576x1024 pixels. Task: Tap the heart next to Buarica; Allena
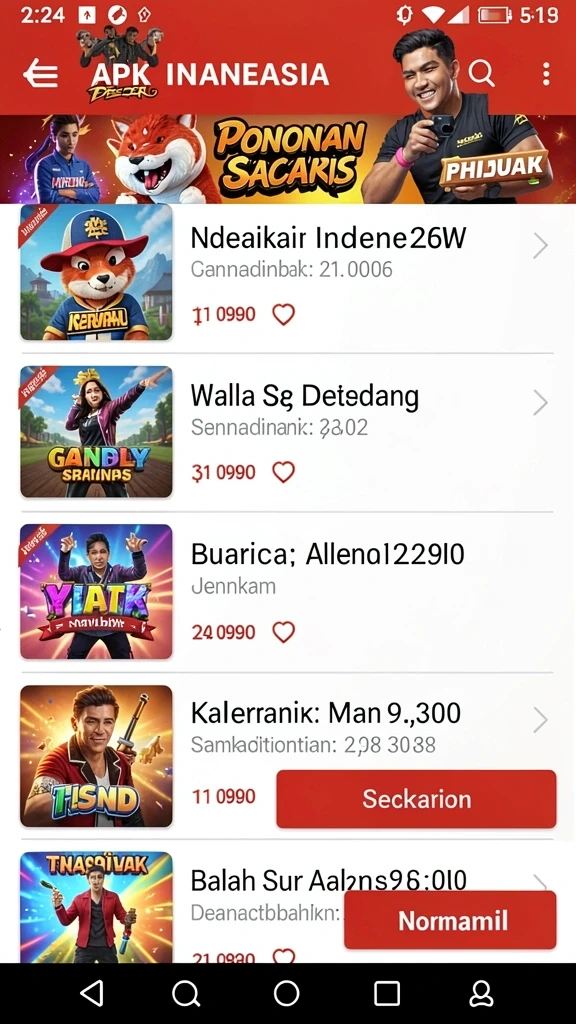click(x=283, y=632)
